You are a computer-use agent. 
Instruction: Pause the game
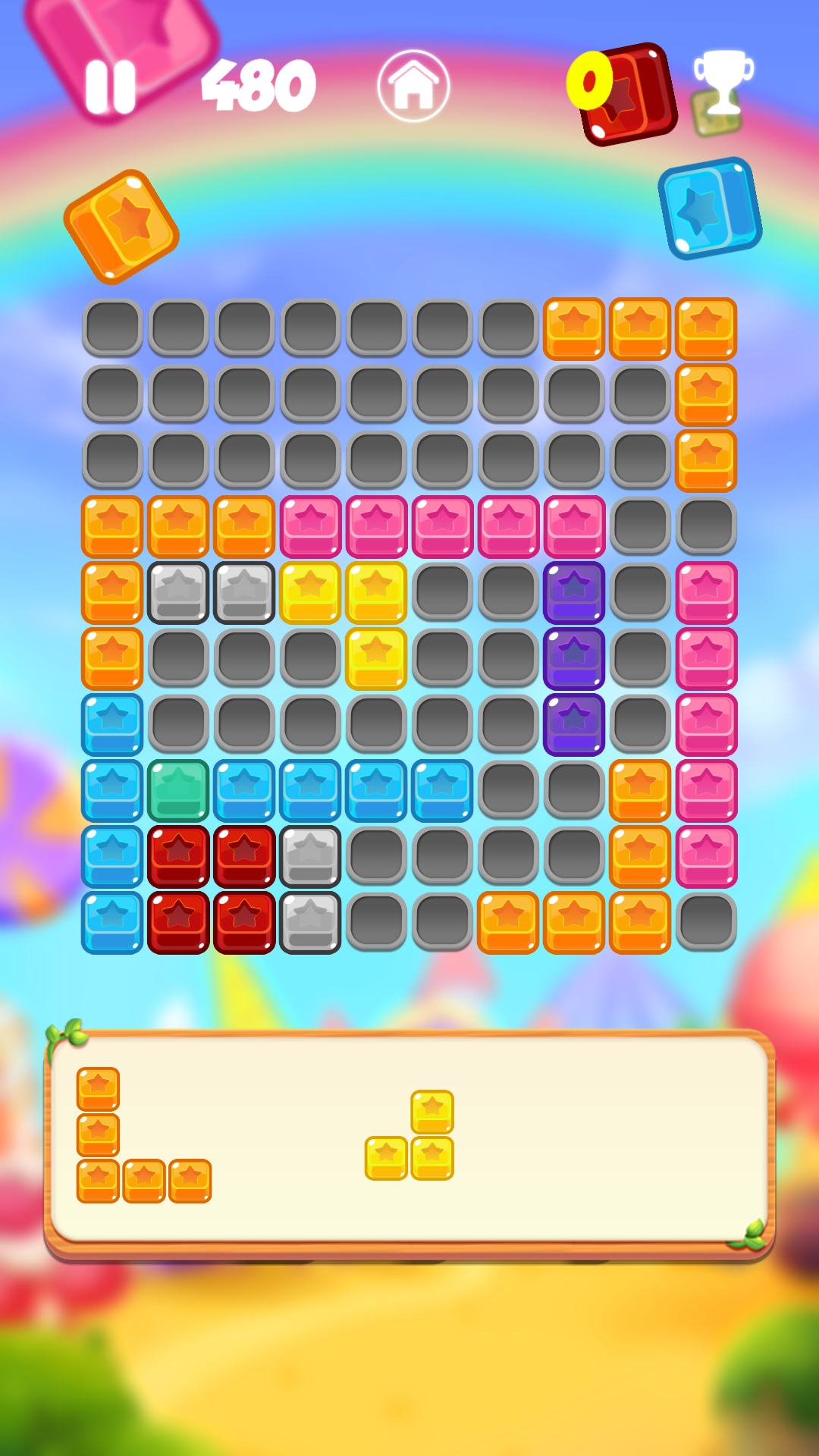pyautogui.click(x=111, y=87)
